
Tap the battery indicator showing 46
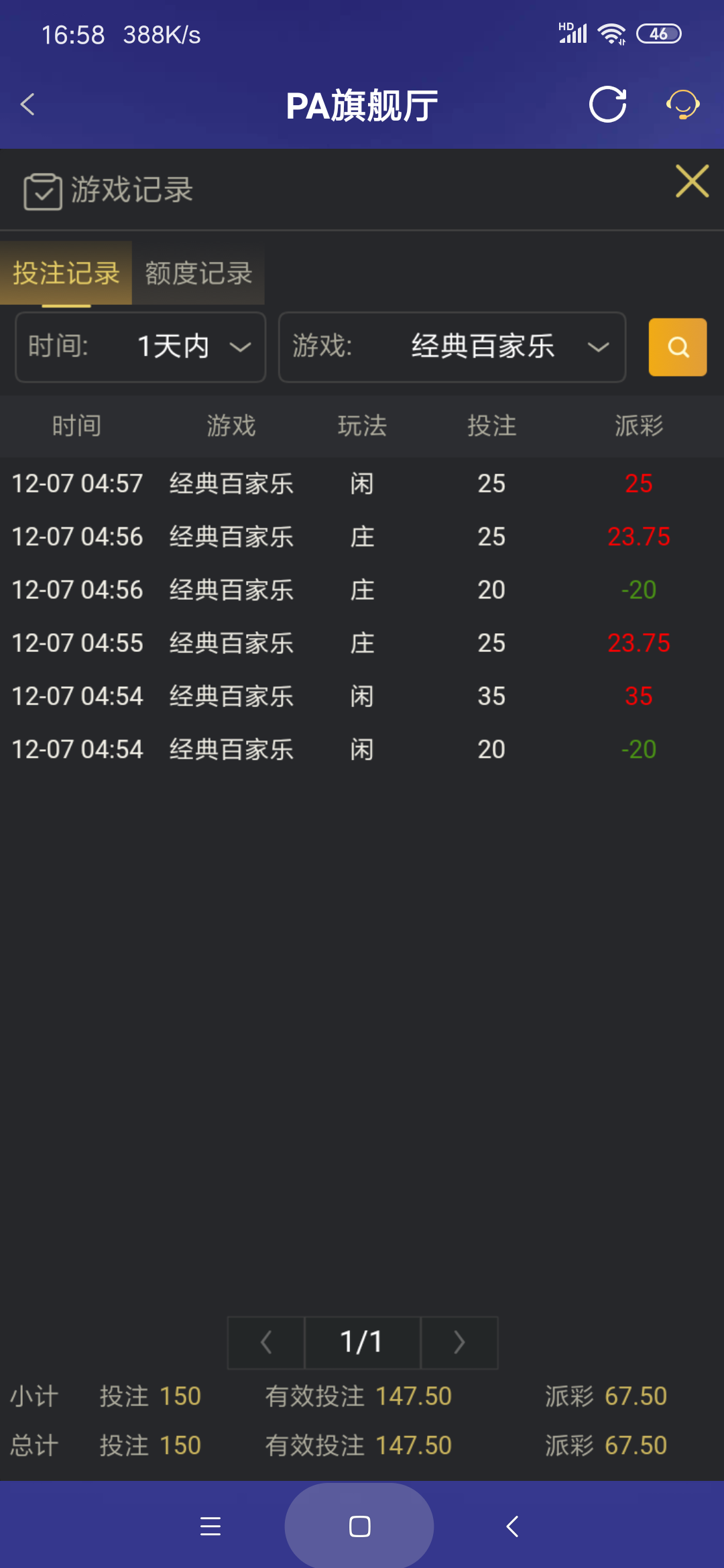(x=660, y=33)
